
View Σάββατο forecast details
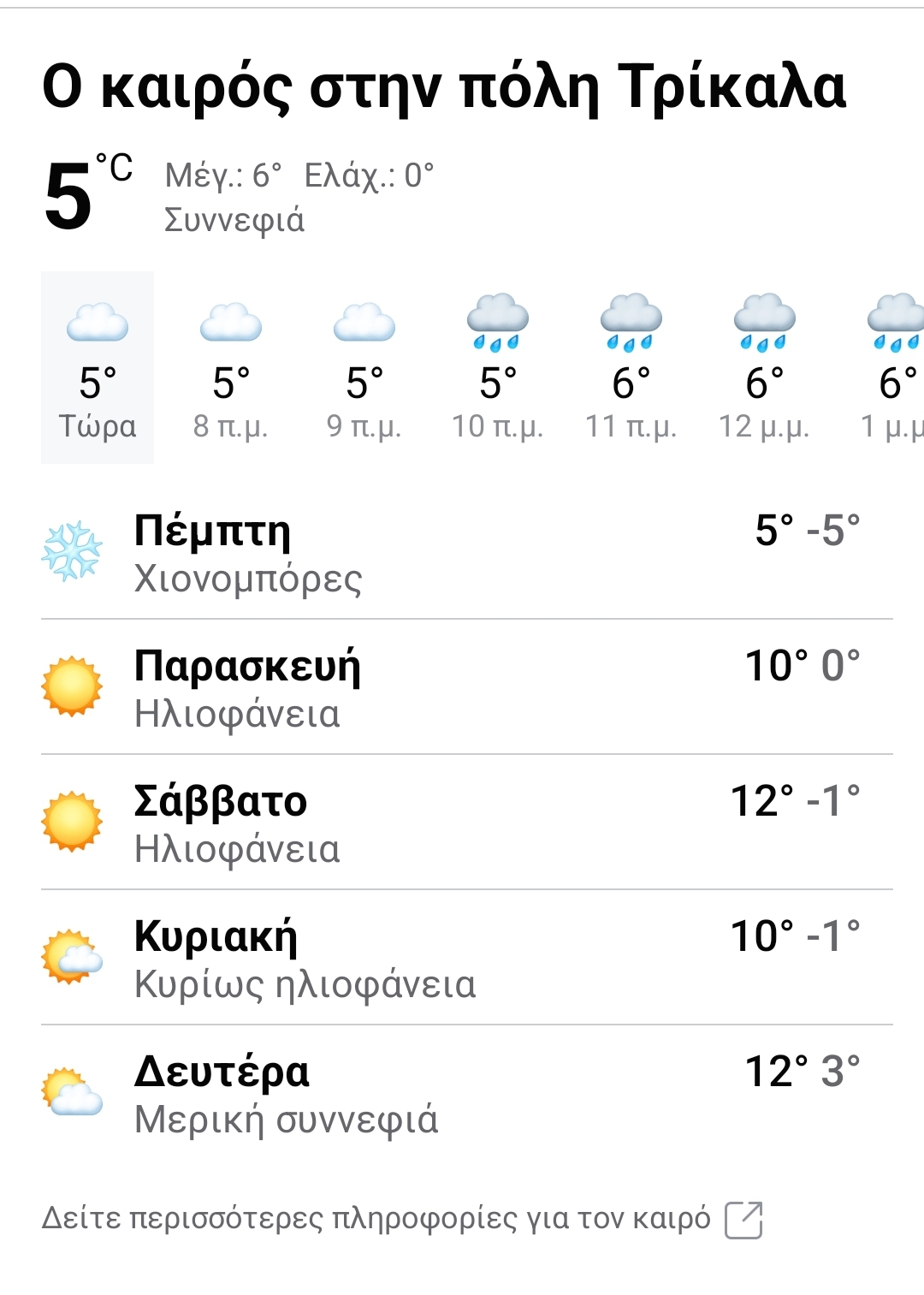(x=466, y=823)
